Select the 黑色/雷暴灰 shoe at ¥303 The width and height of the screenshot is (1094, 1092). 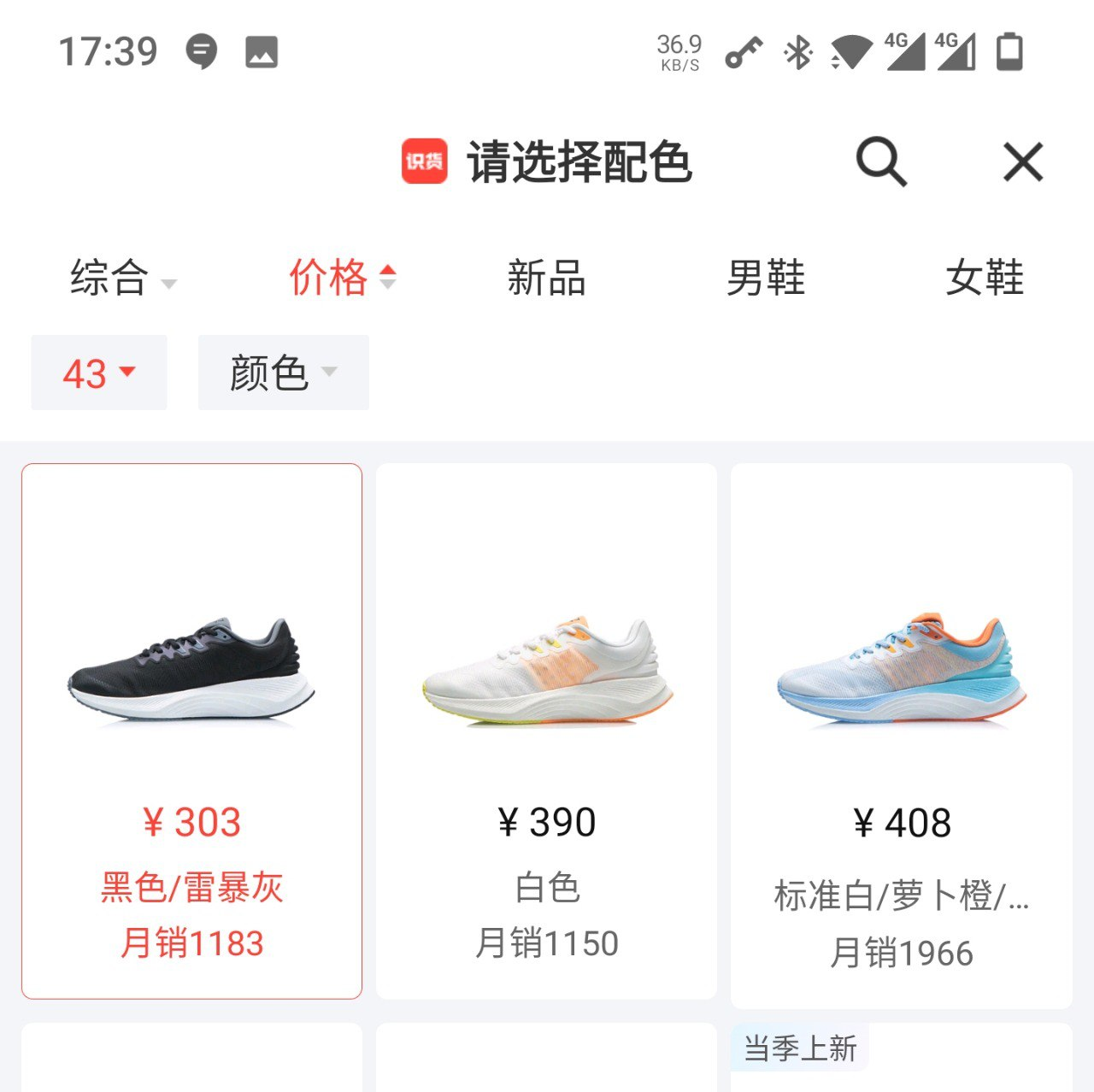[191, 731]
